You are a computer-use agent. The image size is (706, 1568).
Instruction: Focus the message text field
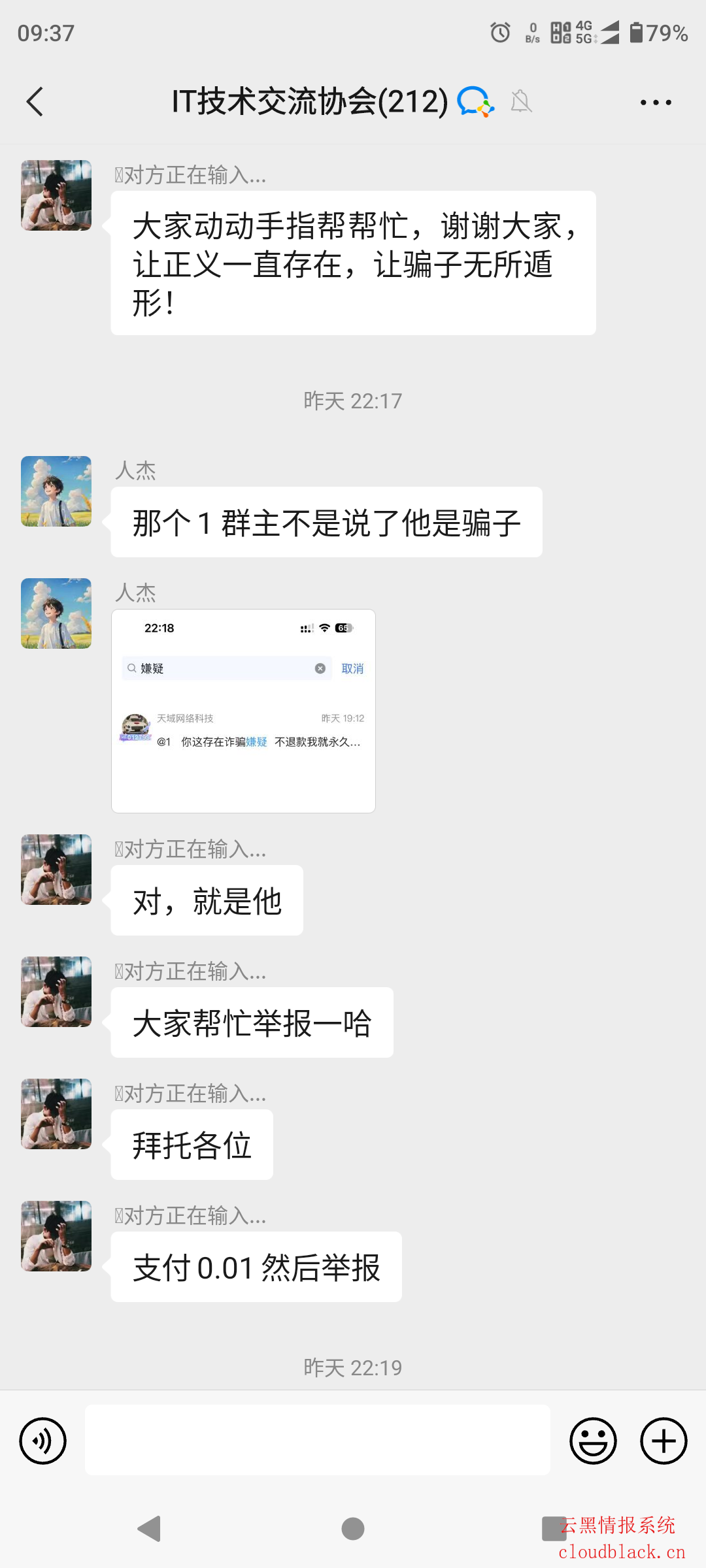pos(318,1441)
